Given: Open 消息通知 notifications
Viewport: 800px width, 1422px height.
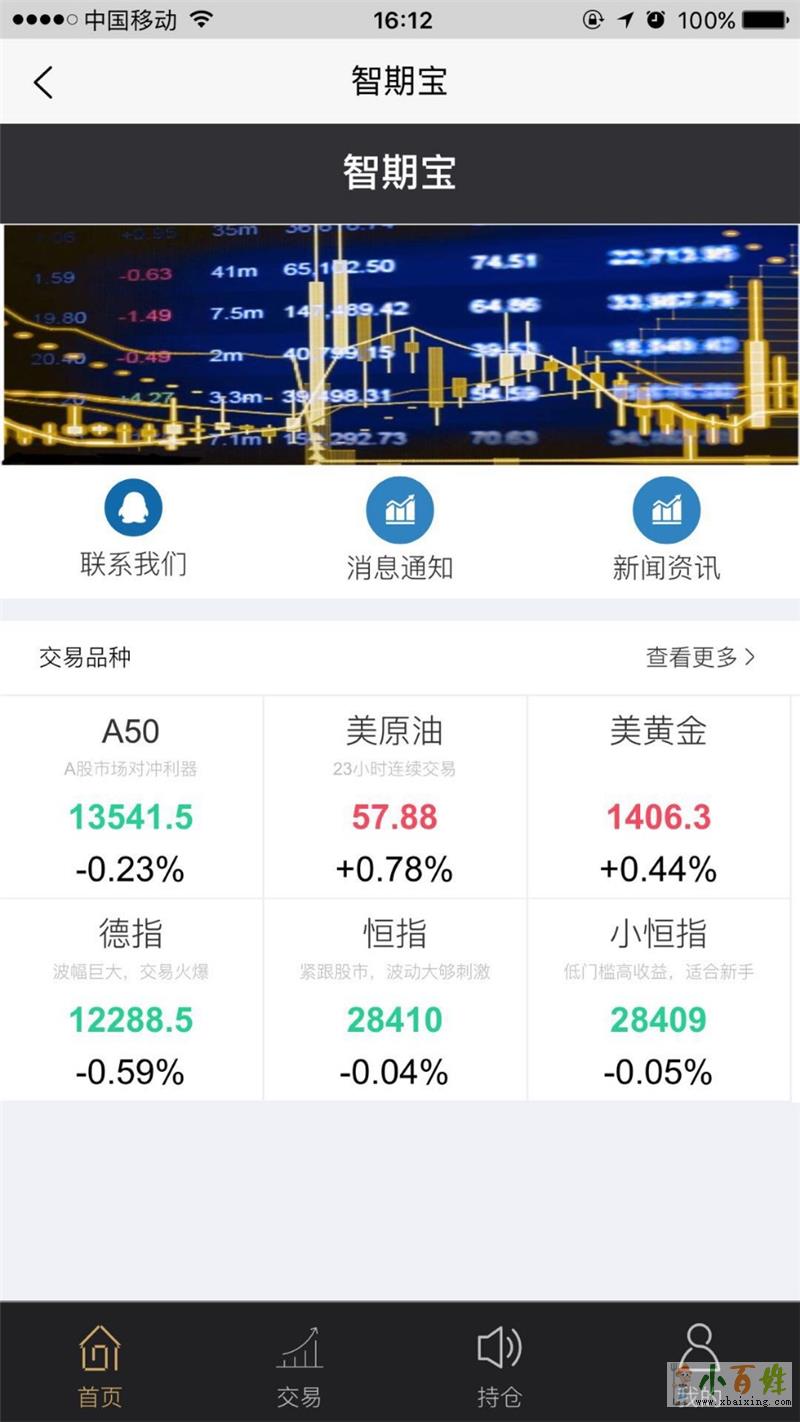Looking at the screenshot, I should point(400,530).
